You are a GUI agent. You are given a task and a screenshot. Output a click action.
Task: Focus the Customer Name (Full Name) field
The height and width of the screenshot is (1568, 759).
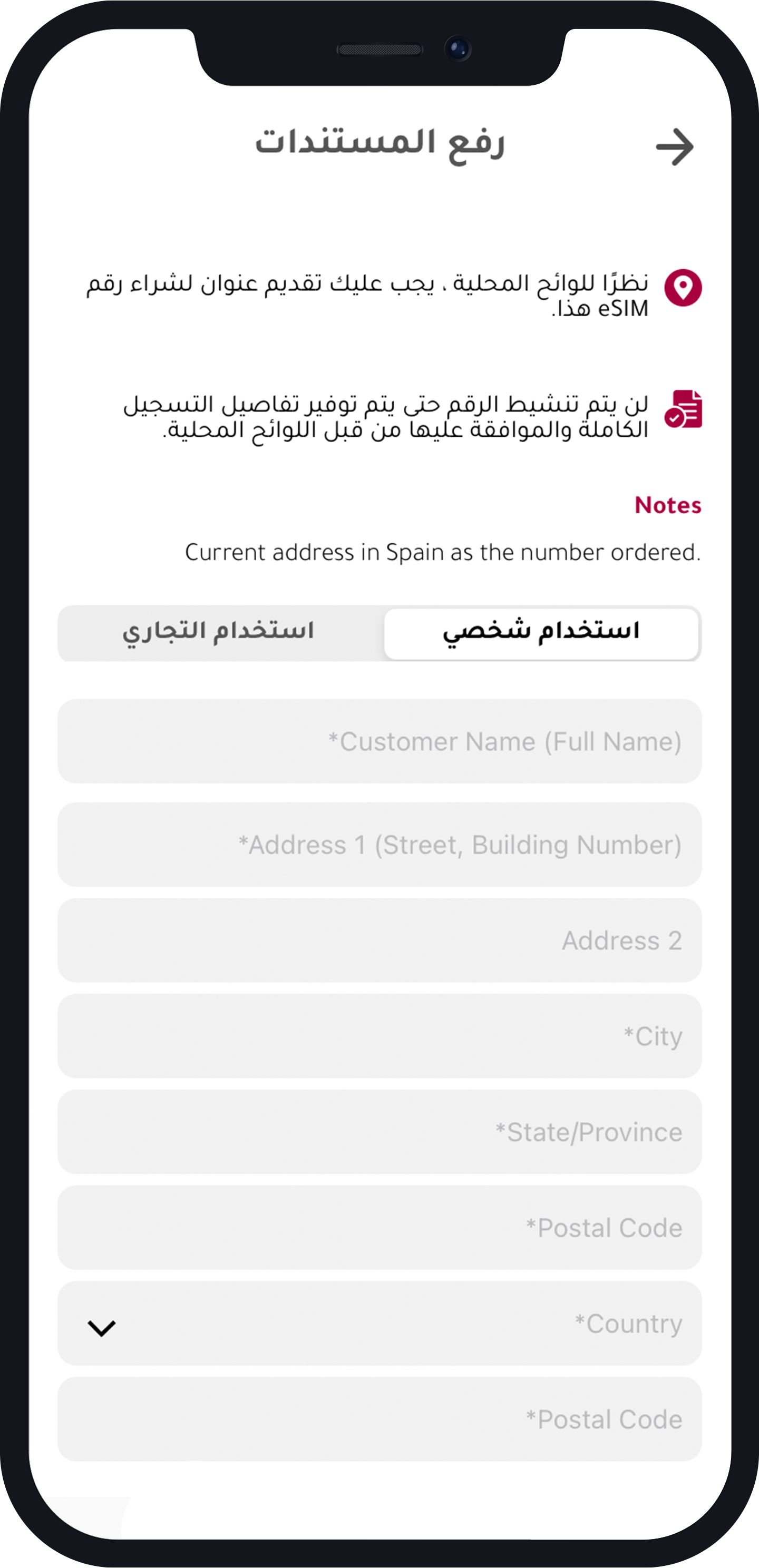click(379, 741)
